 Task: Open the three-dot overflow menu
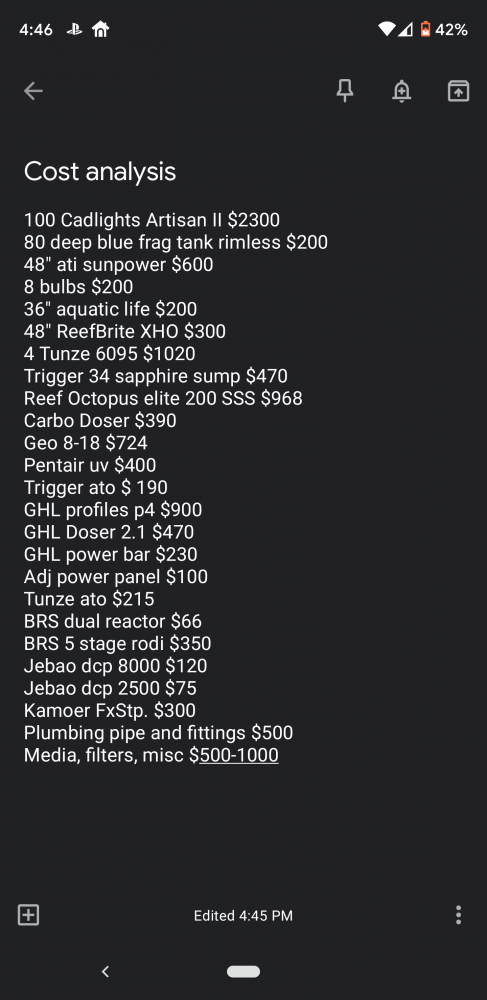coord(458,915)
